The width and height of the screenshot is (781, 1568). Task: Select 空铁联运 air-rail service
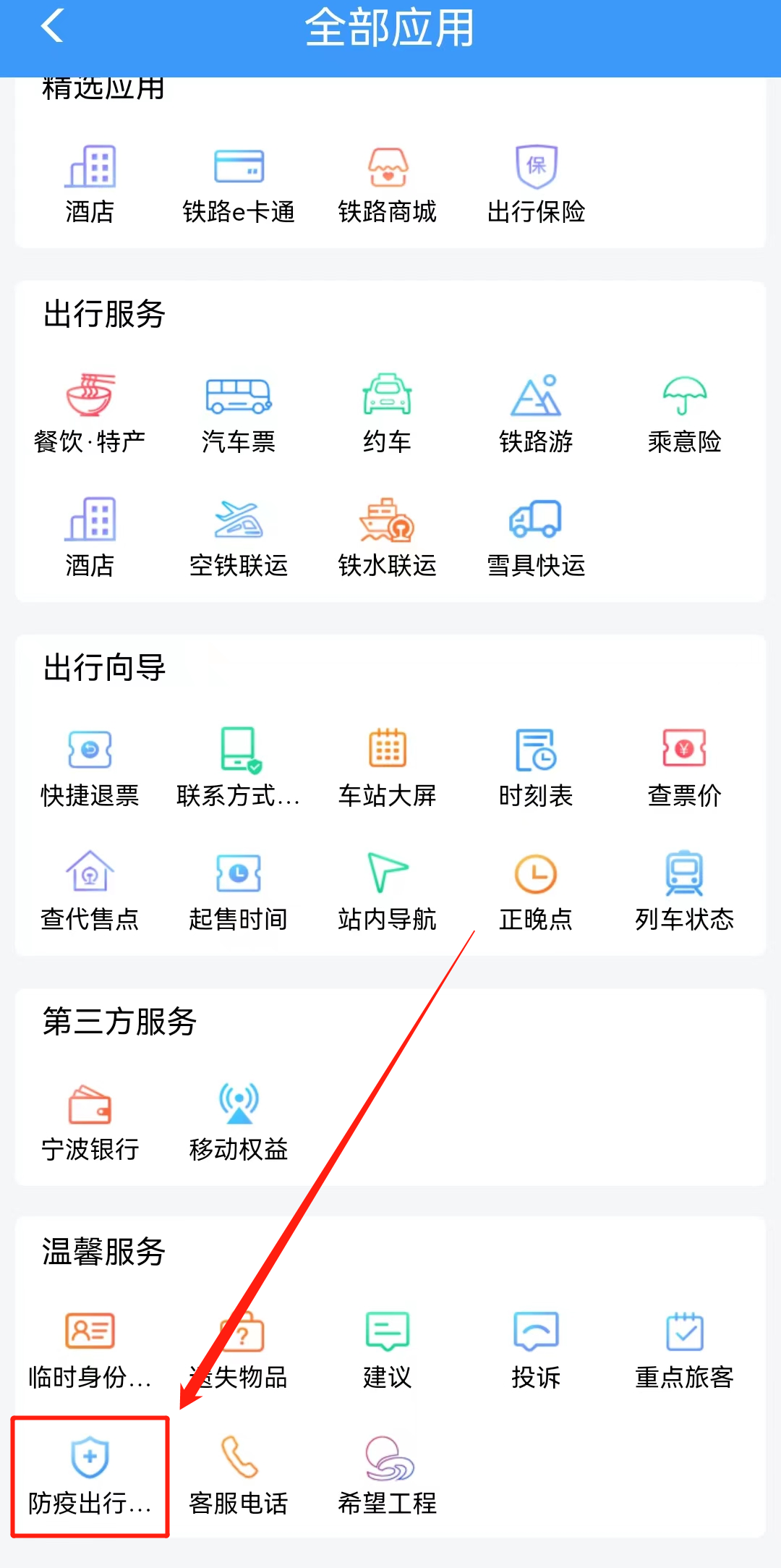click(x=239, y=534)
